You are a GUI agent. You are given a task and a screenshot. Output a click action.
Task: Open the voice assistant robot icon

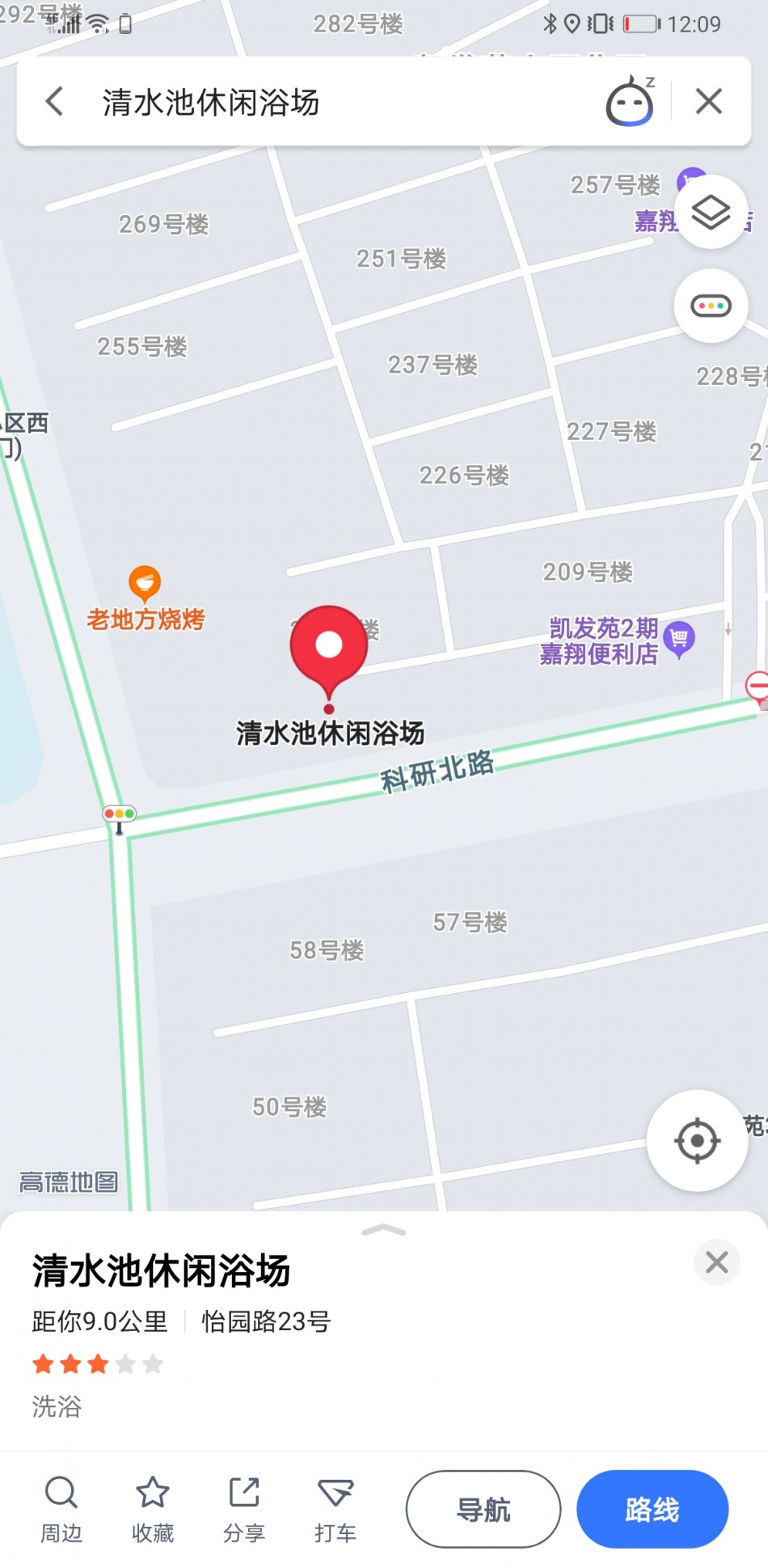pos(630,102)
